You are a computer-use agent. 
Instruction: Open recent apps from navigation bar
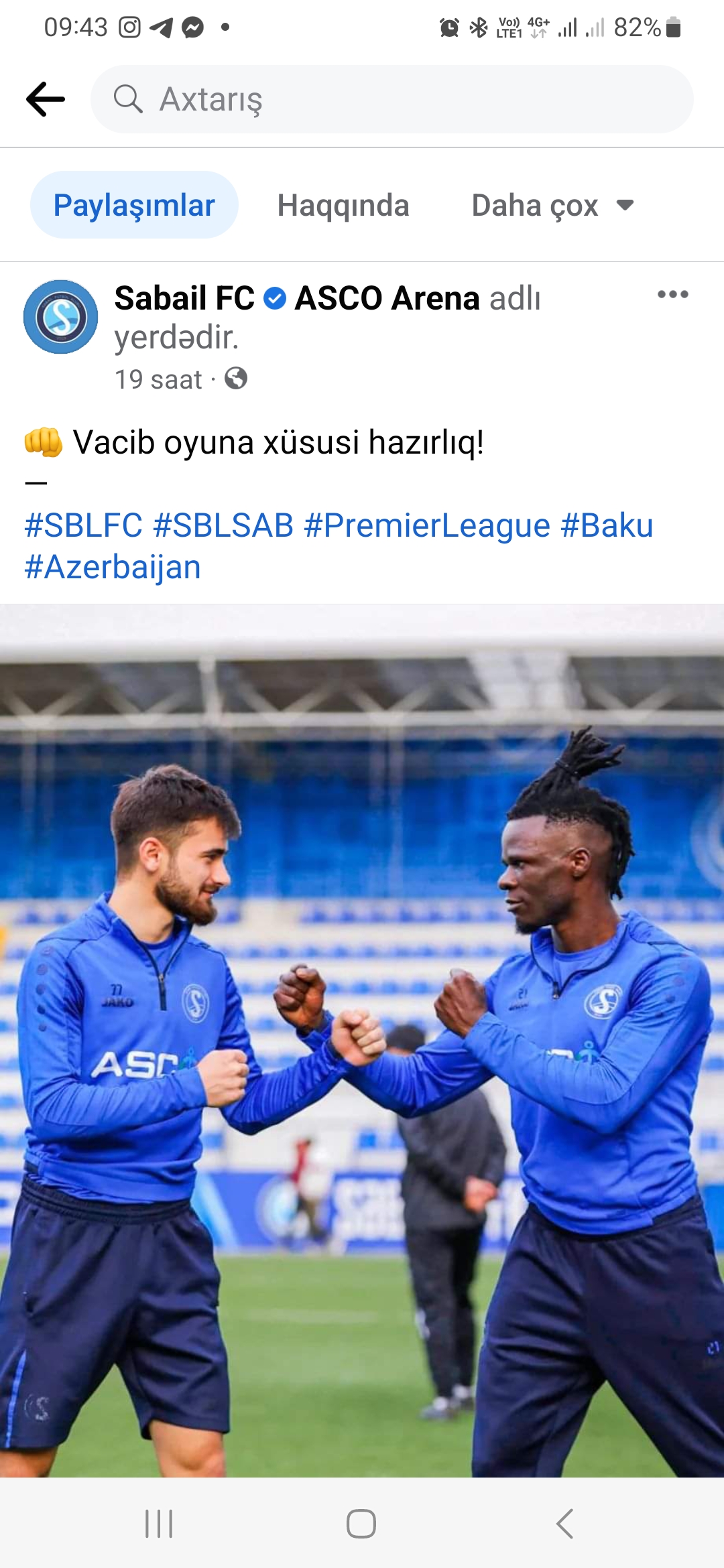point(159,1524)
